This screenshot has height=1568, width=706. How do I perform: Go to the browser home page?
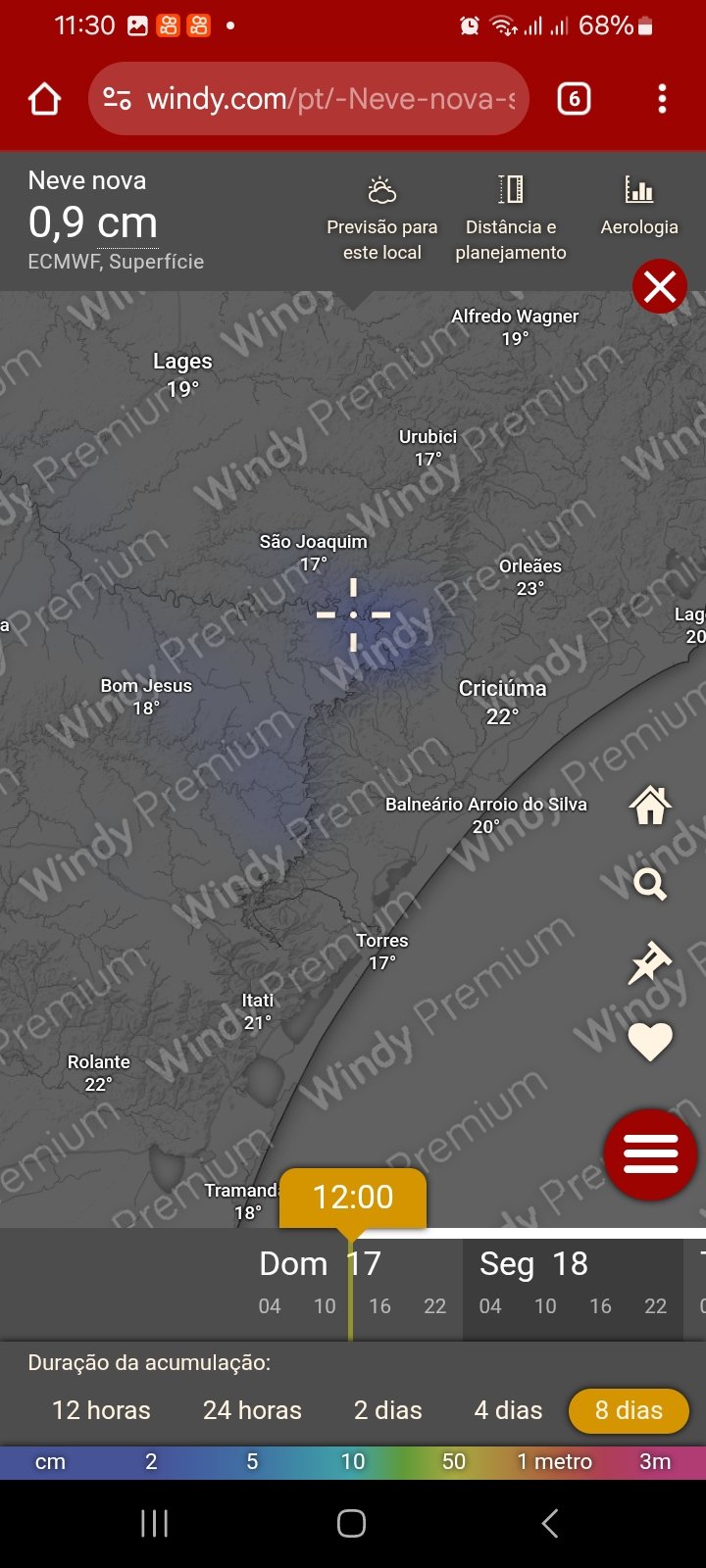(x=45, y=99)
